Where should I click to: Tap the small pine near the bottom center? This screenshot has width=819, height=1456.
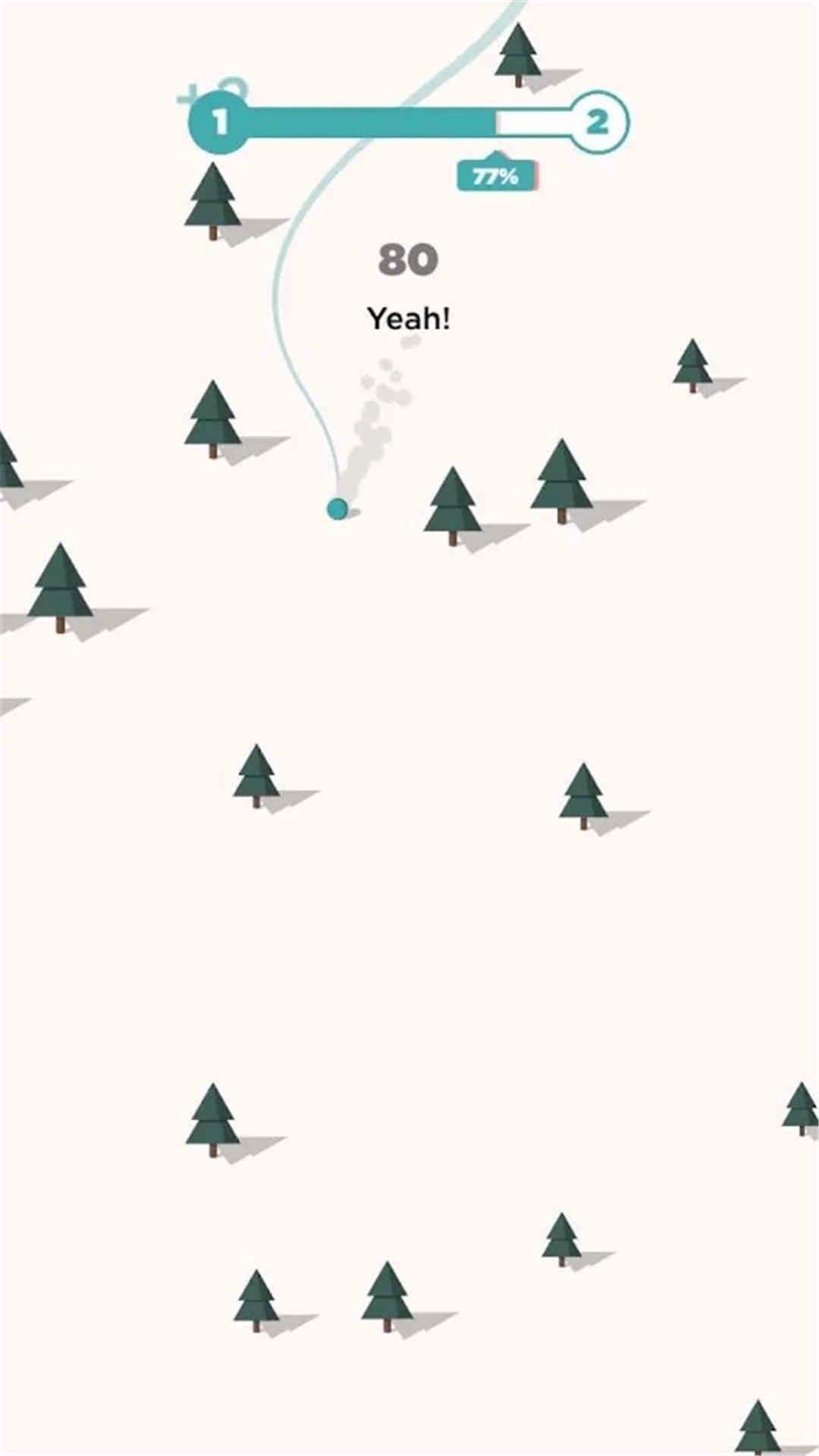coord(561,1236)
